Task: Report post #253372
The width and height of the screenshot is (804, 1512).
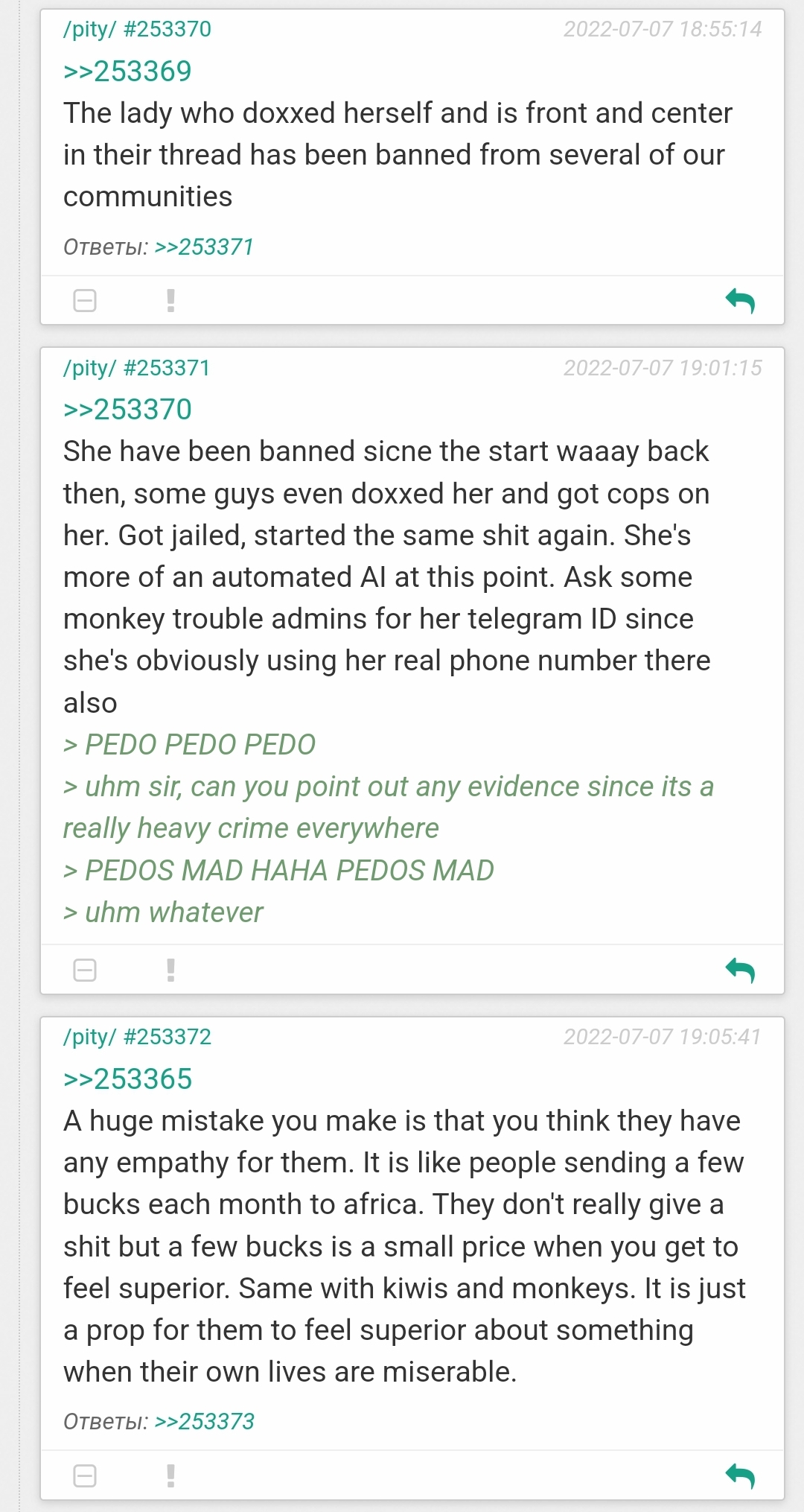Action: point(170,1476)
